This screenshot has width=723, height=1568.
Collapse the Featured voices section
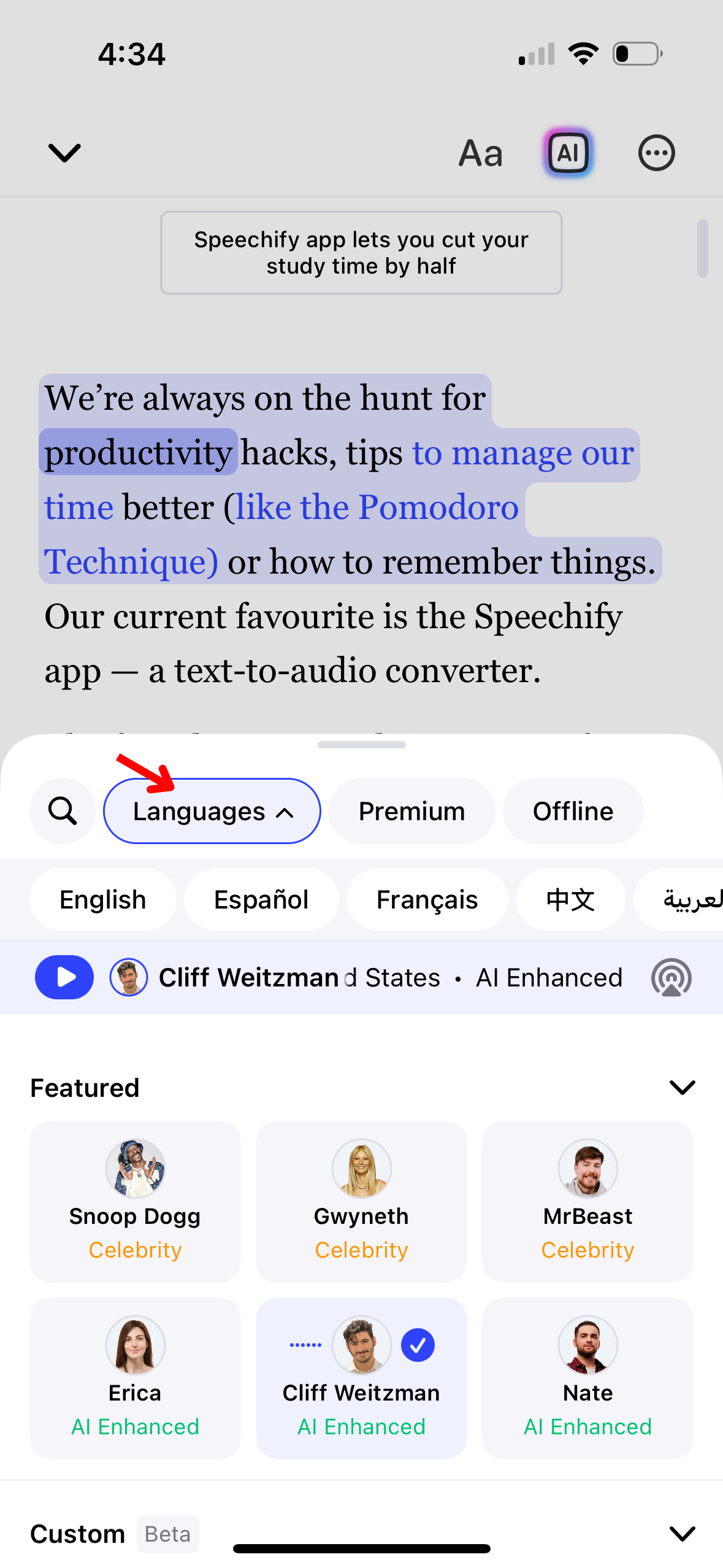point(682,1088)
